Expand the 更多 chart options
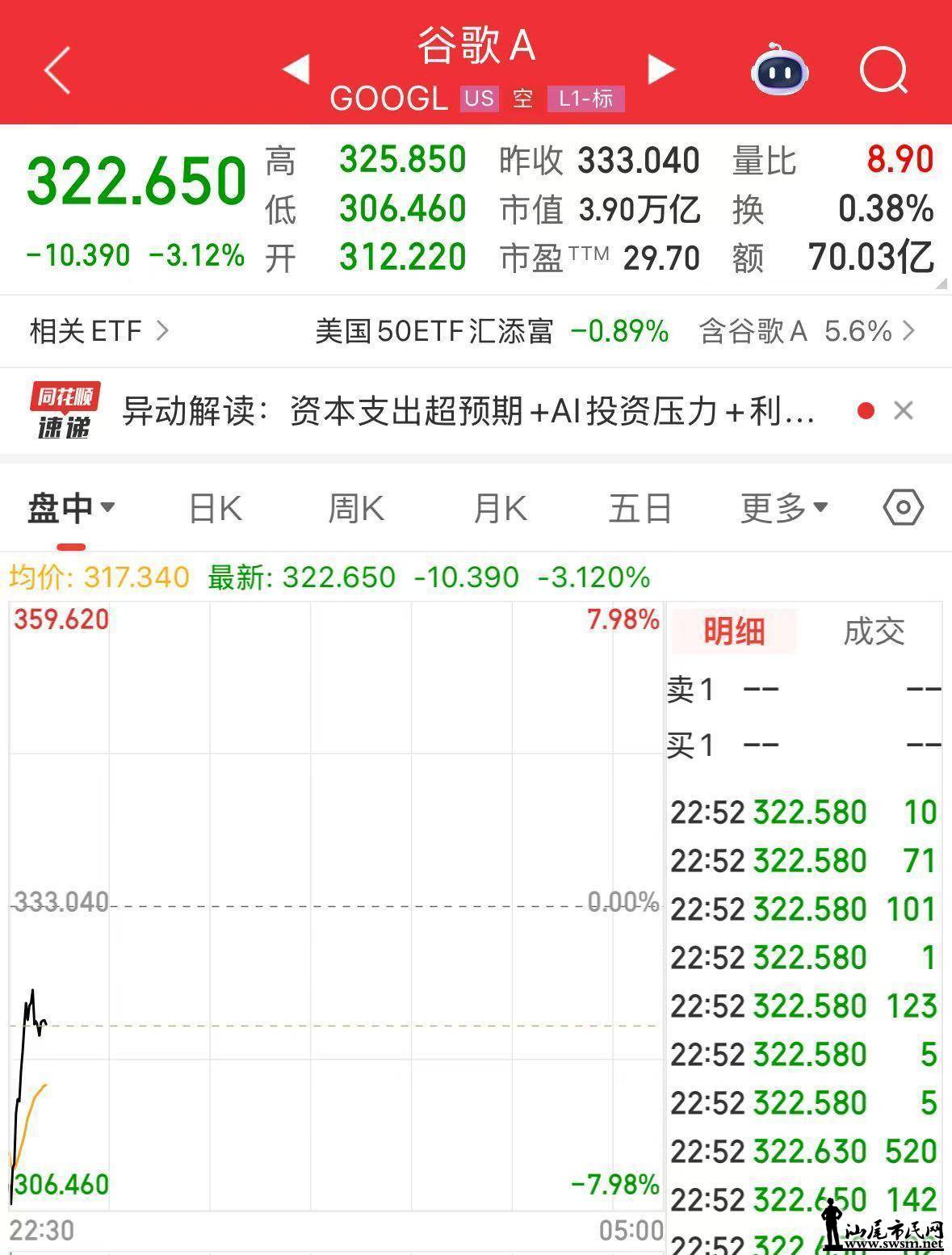The width and height of the screenshot is (952, 1255). (784, 509)
